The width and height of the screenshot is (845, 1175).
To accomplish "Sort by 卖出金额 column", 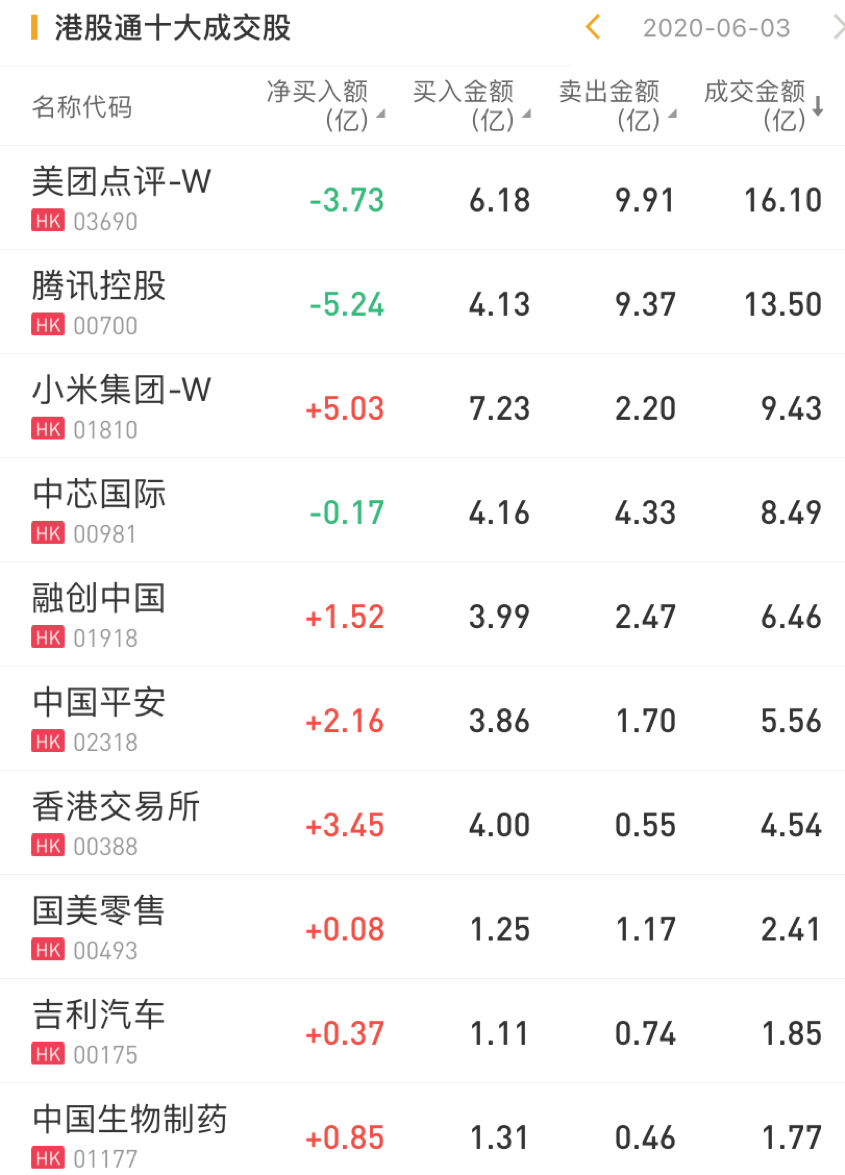I will [x=617, y=106].
